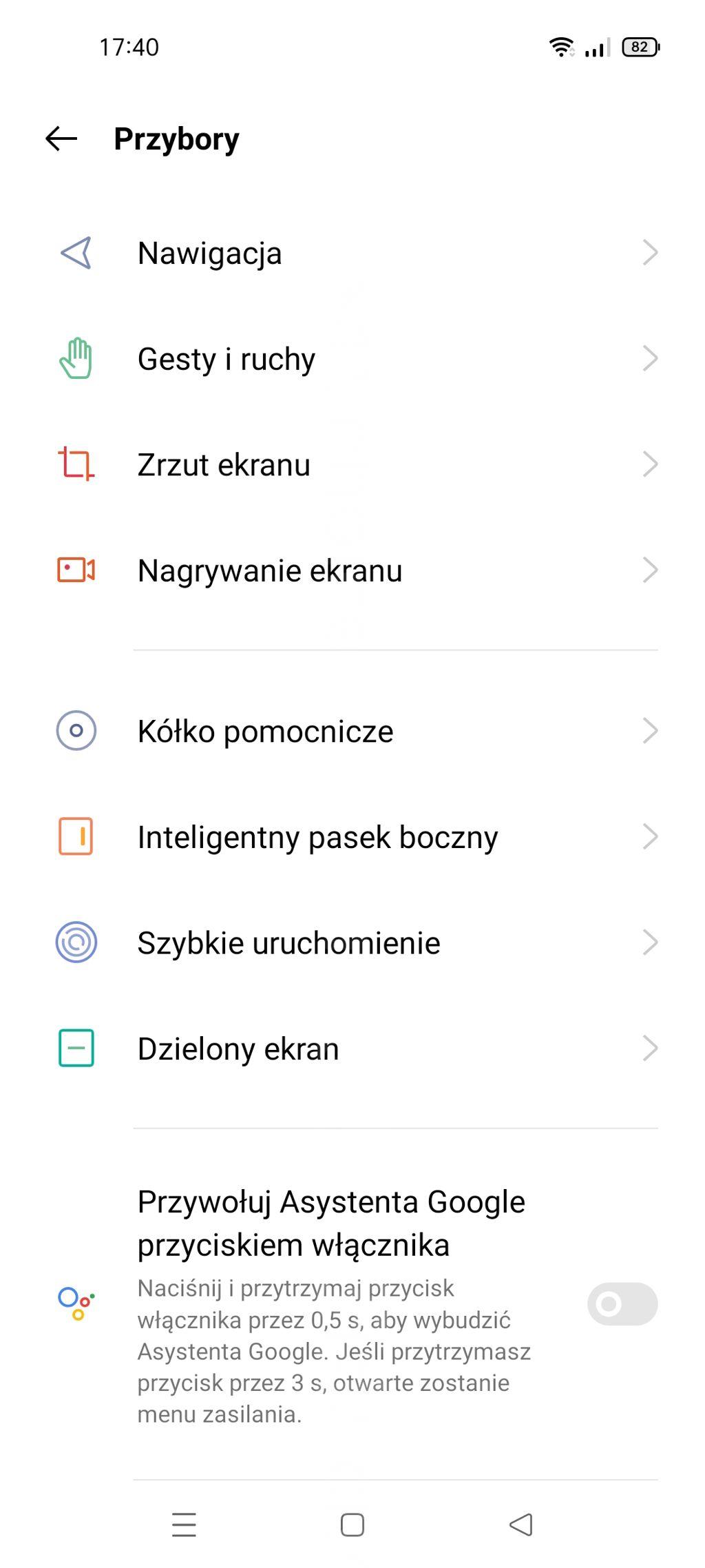Go back from the Przybory screen
Viewport: 705px width, 1568px height.
61,138
